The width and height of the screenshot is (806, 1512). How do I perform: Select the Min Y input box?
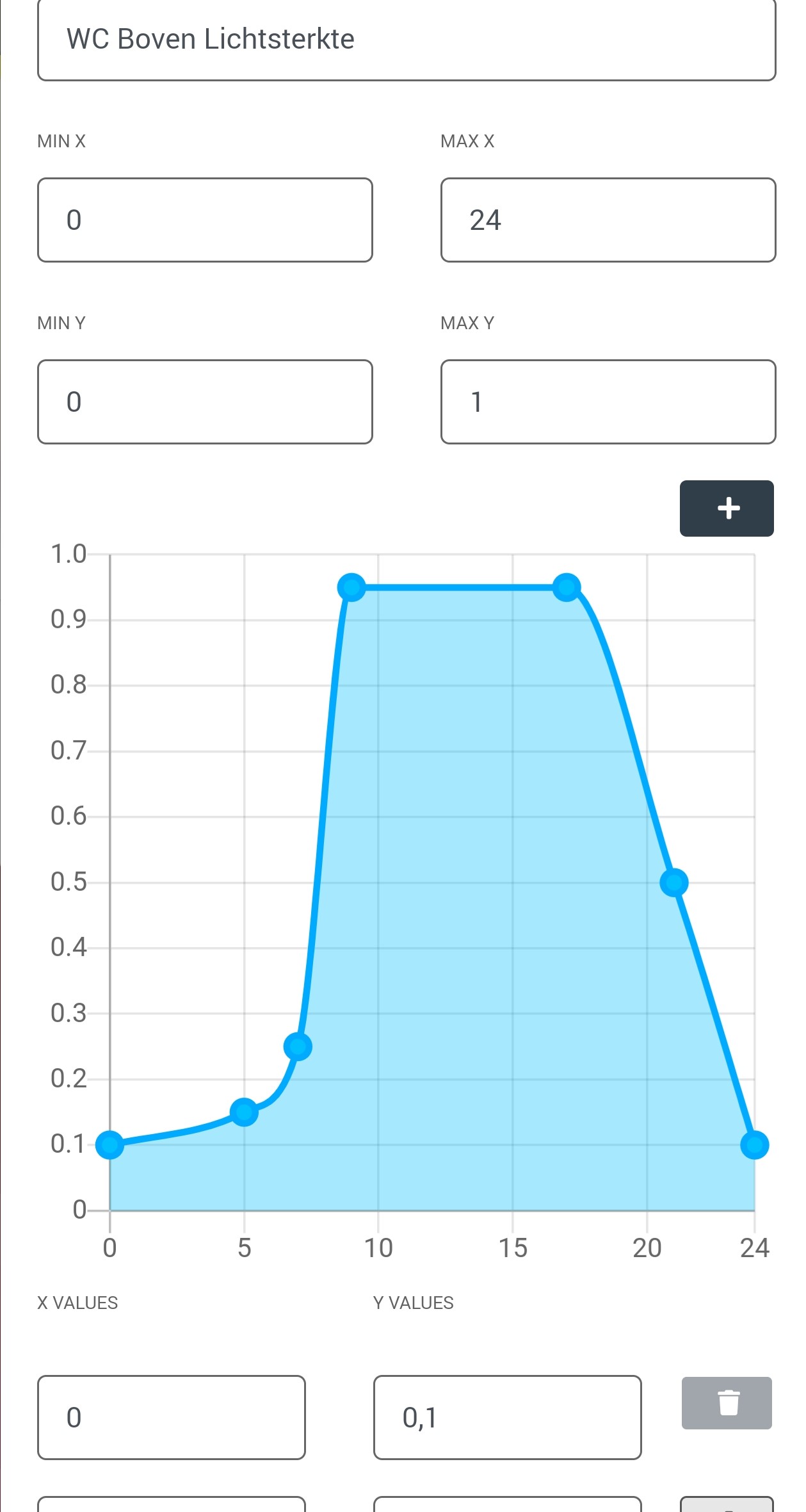coord(205,402)
